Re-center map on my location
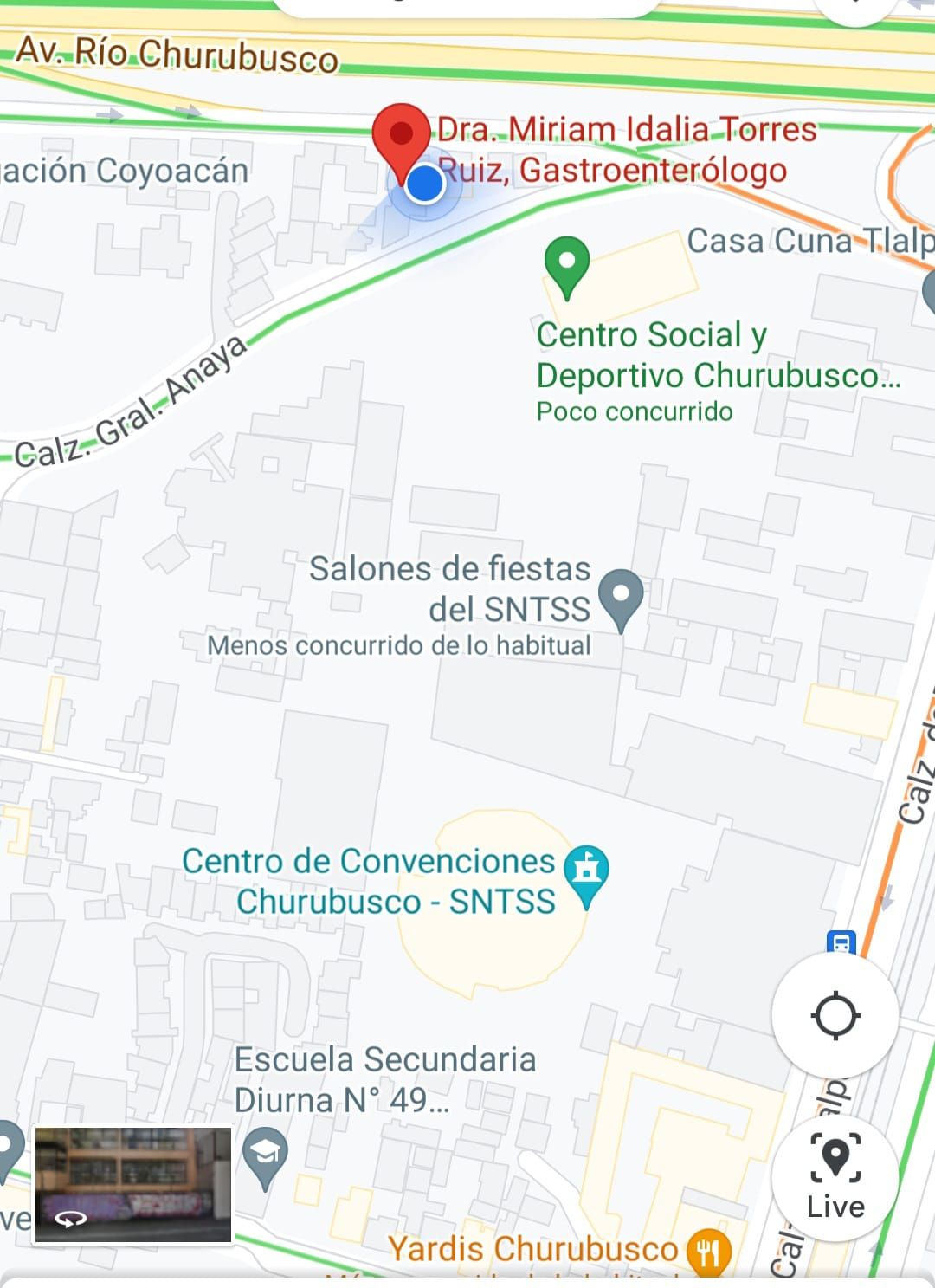 pos(835,1016)
